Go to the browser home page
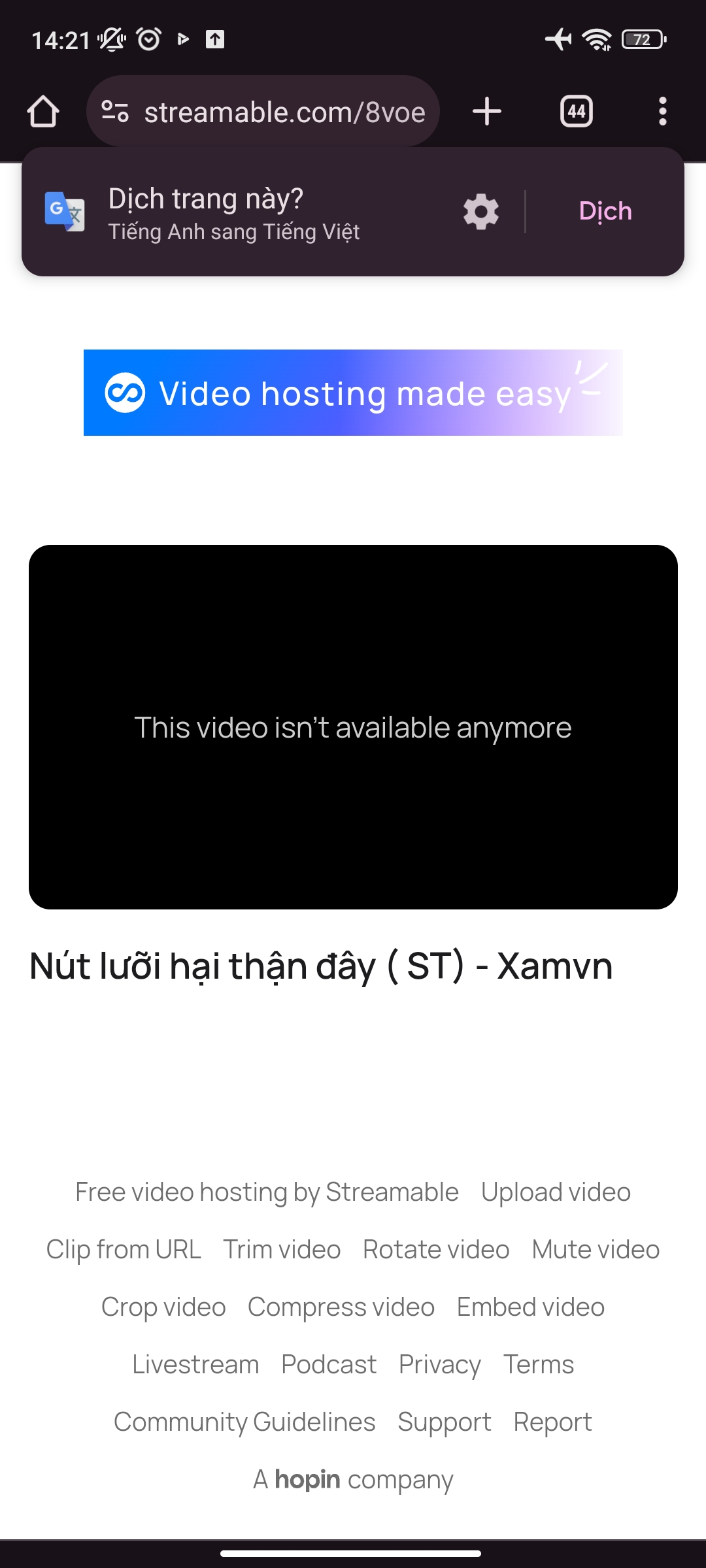This screenshot has height=1568, width=706. [43, 112]
